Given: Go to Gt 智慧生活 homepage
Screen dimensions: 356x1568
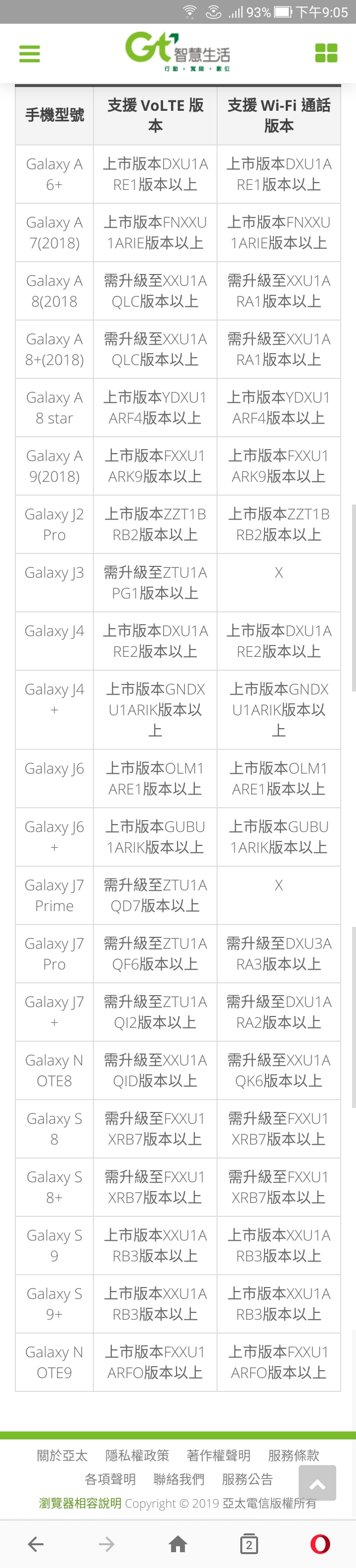Looking at the screenshot, I should coord(177,52).
